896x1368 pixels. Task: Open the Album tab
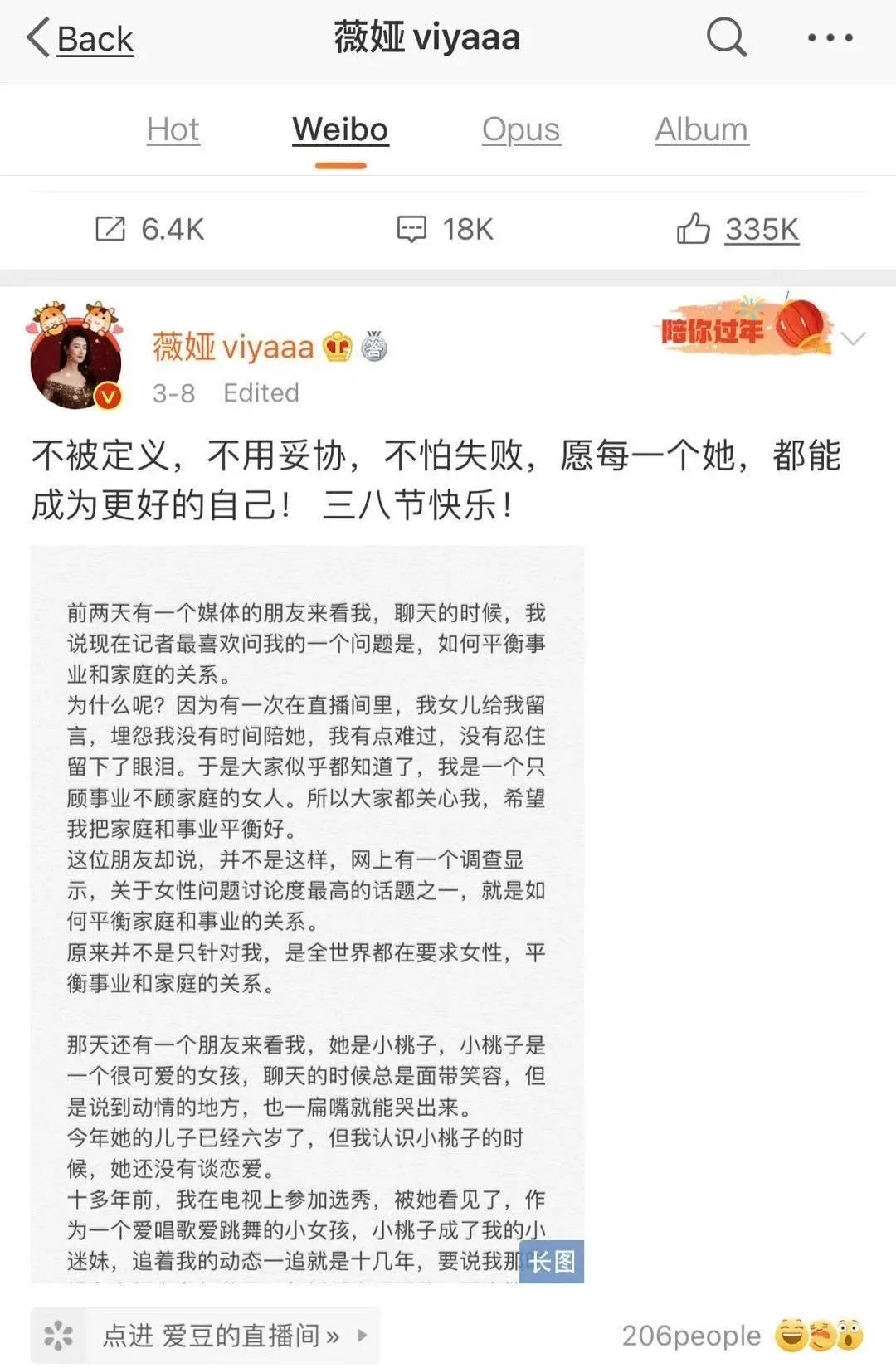tap(701, 129)
